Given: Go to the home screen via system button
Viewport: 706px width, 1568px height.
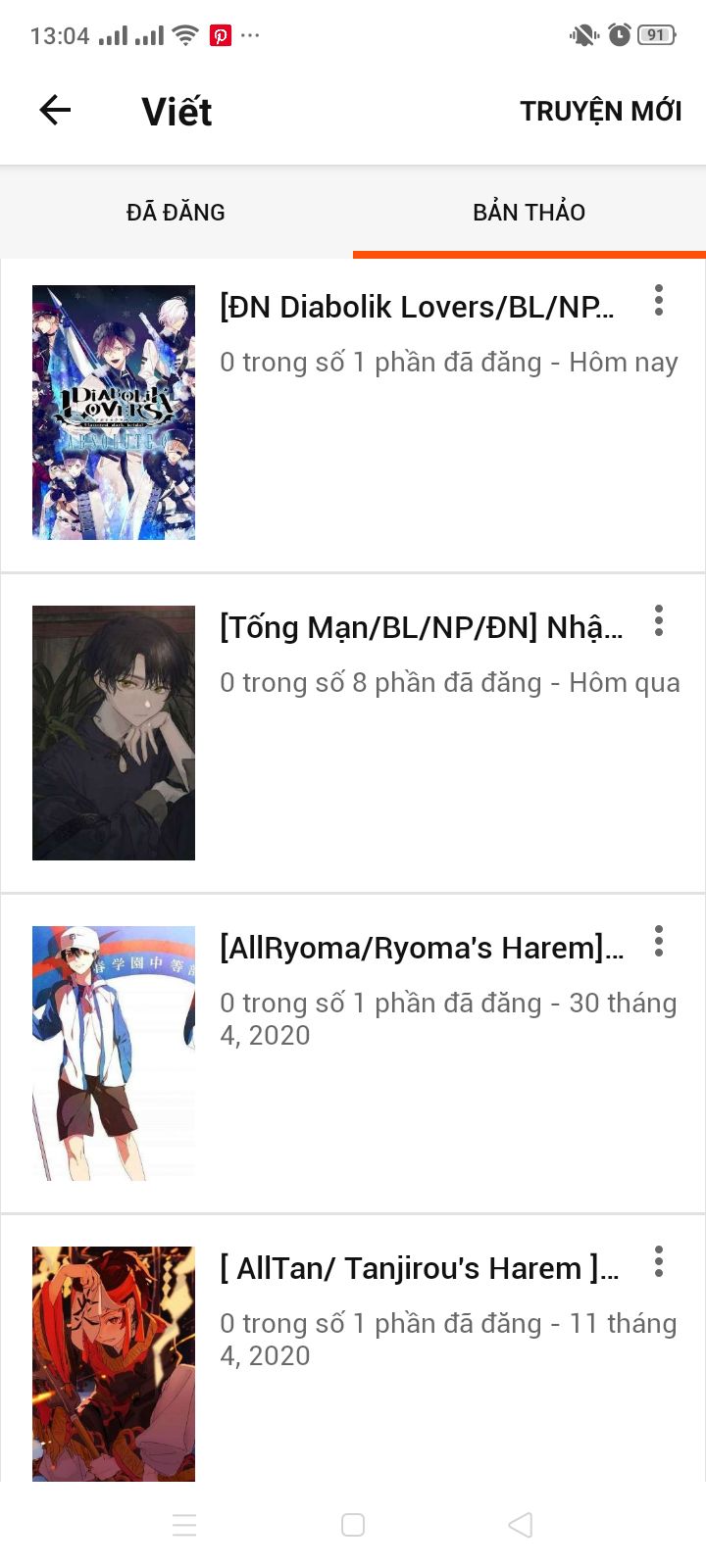Looking at the screenshot, I should tap(353, 1525).
